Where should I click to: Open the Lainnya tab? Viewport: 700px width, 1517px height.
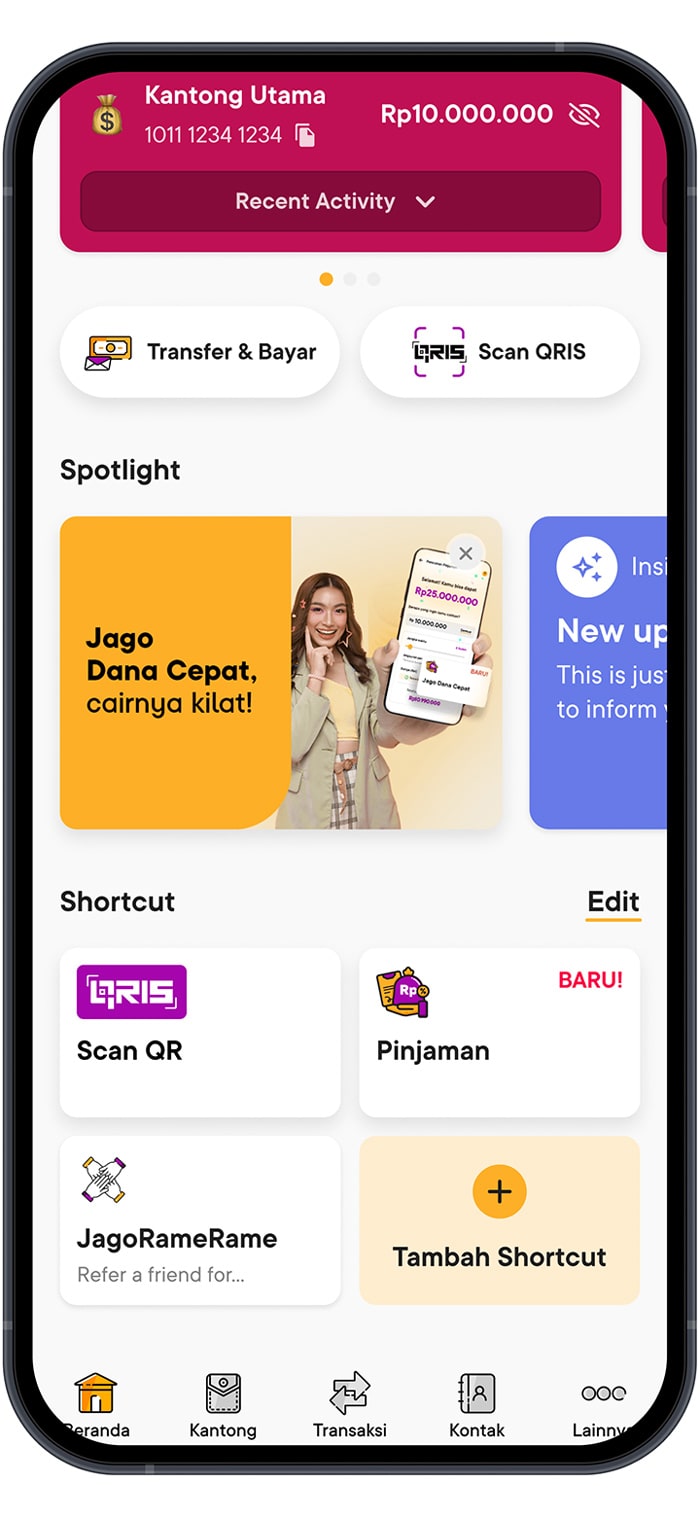click(x=603, y=1404)
